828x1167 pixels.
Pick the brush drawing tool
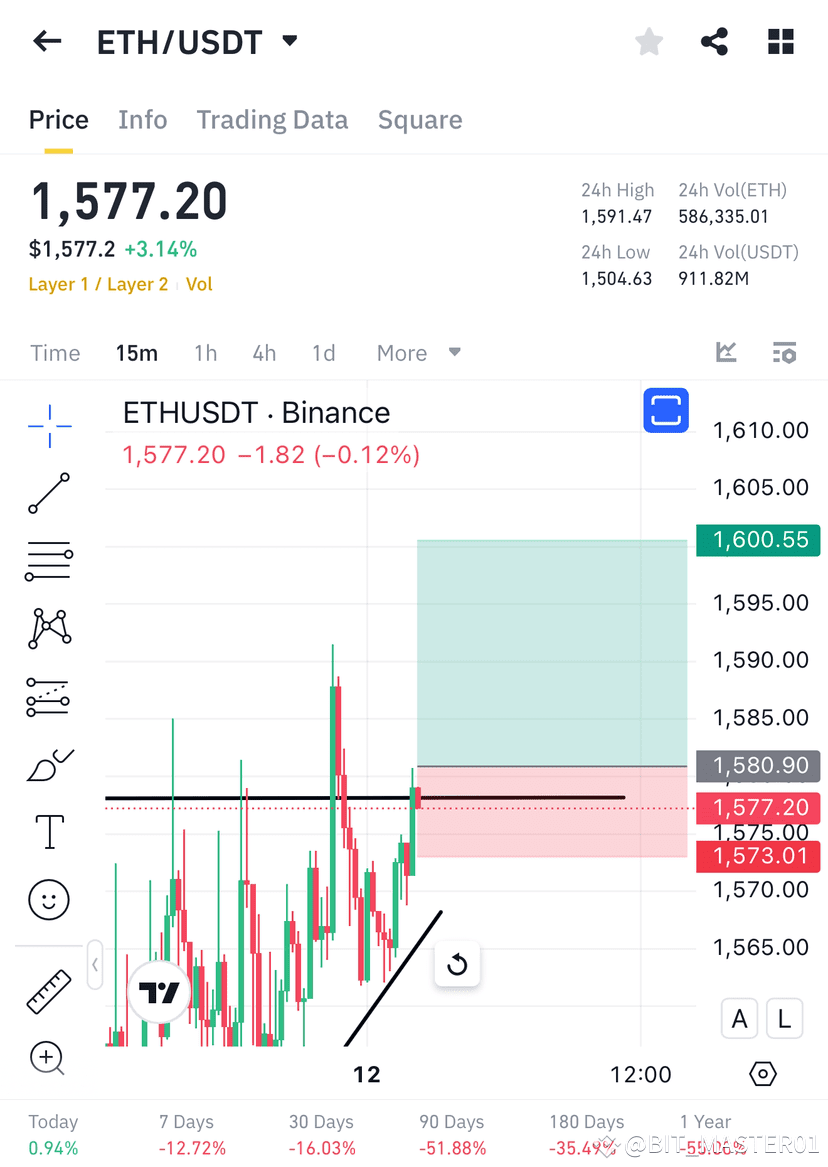[x=48, y=764]
